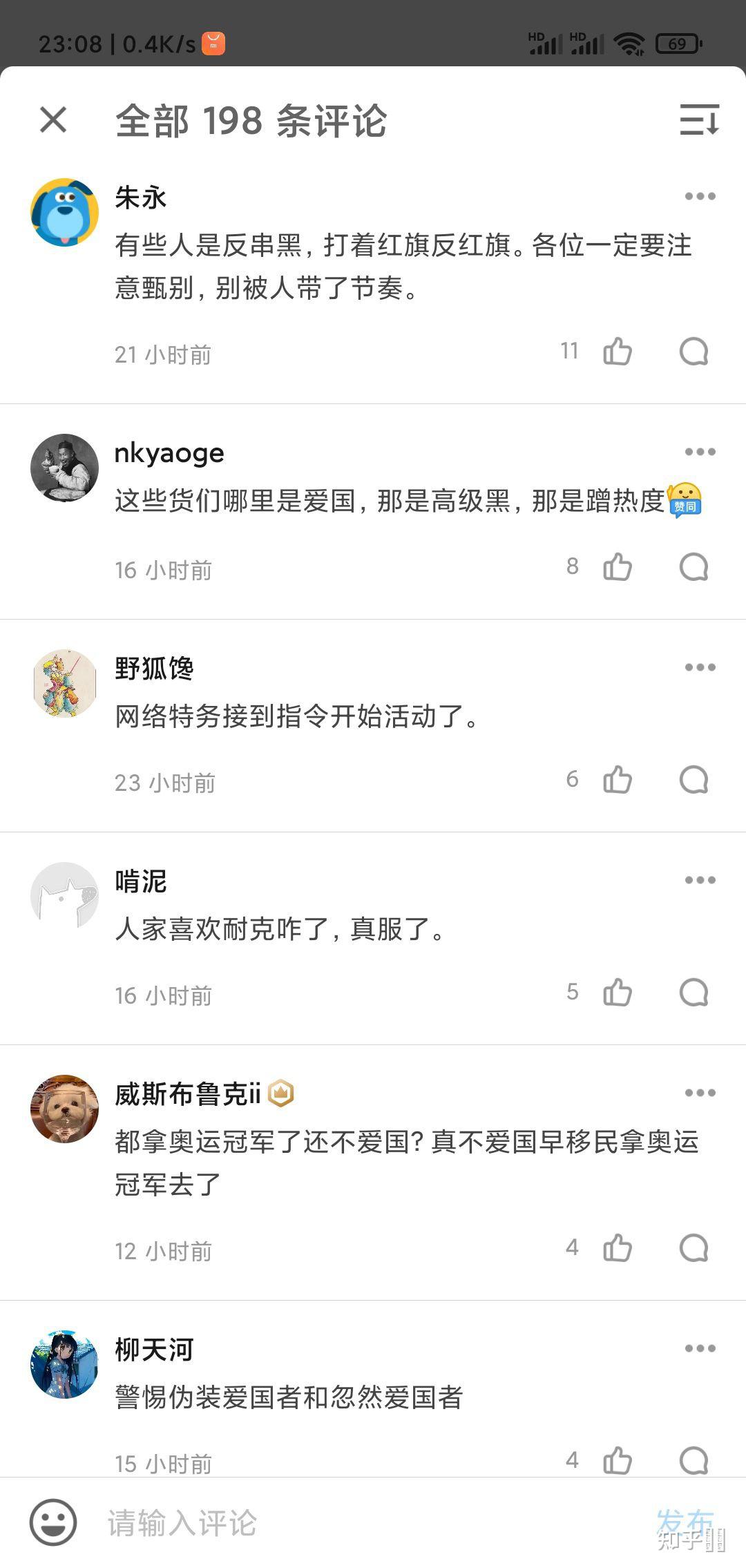Image resolution: width=746 pixels, height=1568 pixels.
Task: Reply to 朱永's comment
Action: [694, 352]
